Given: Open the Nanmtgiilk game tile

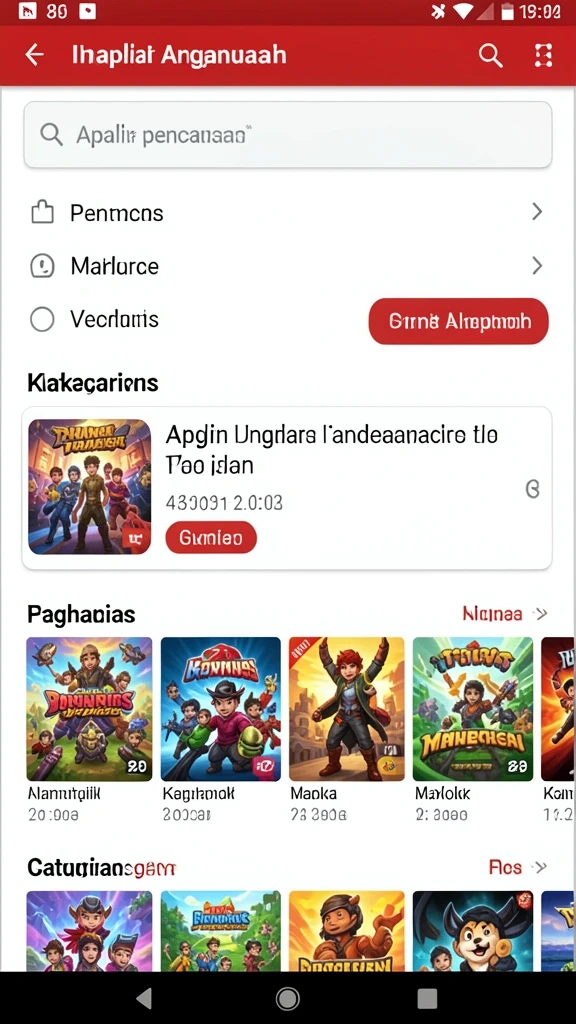Looking at the screenshot, I should [89, 729].
